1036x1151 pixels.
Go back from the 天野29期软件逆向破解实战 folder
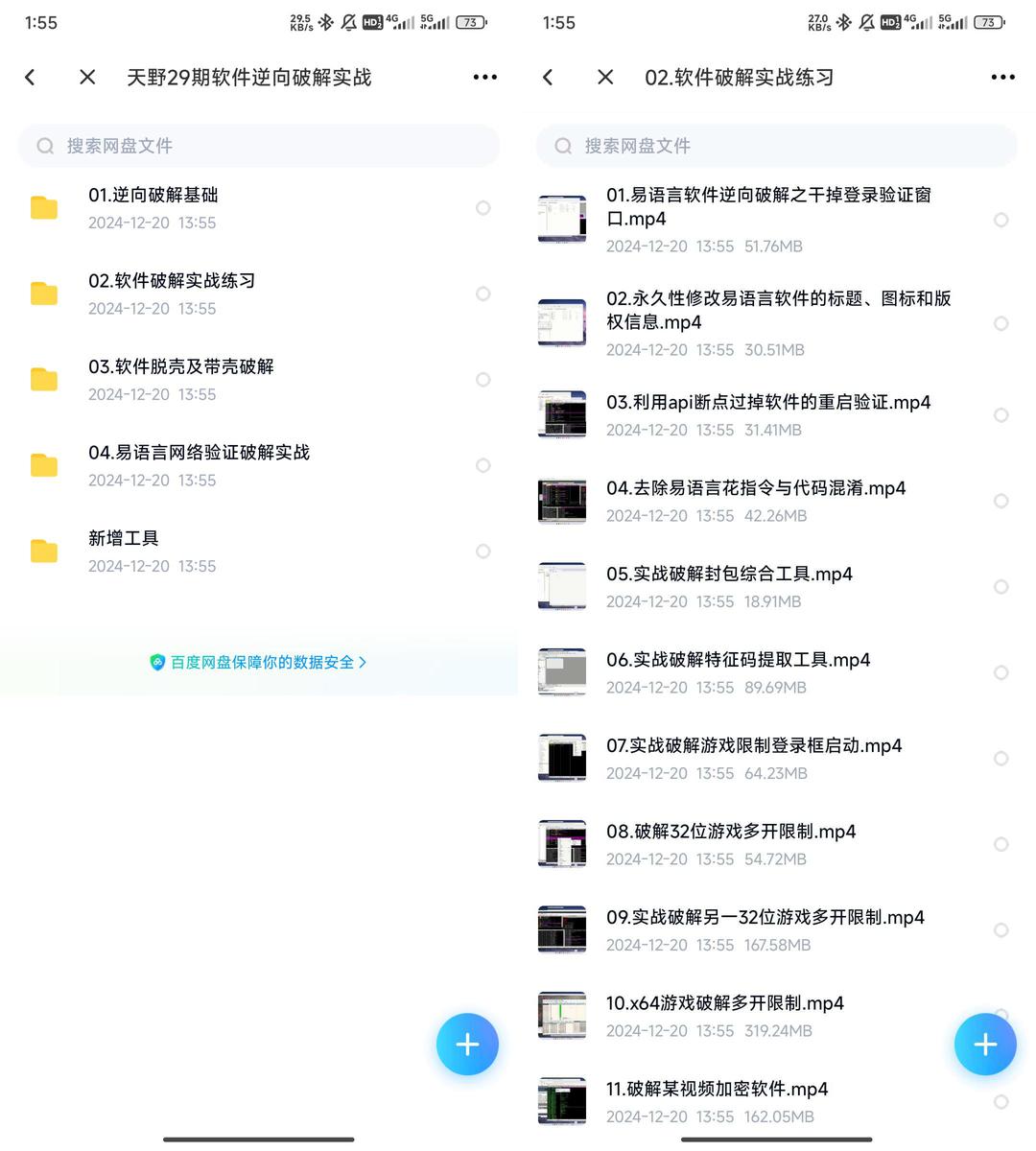30,77
